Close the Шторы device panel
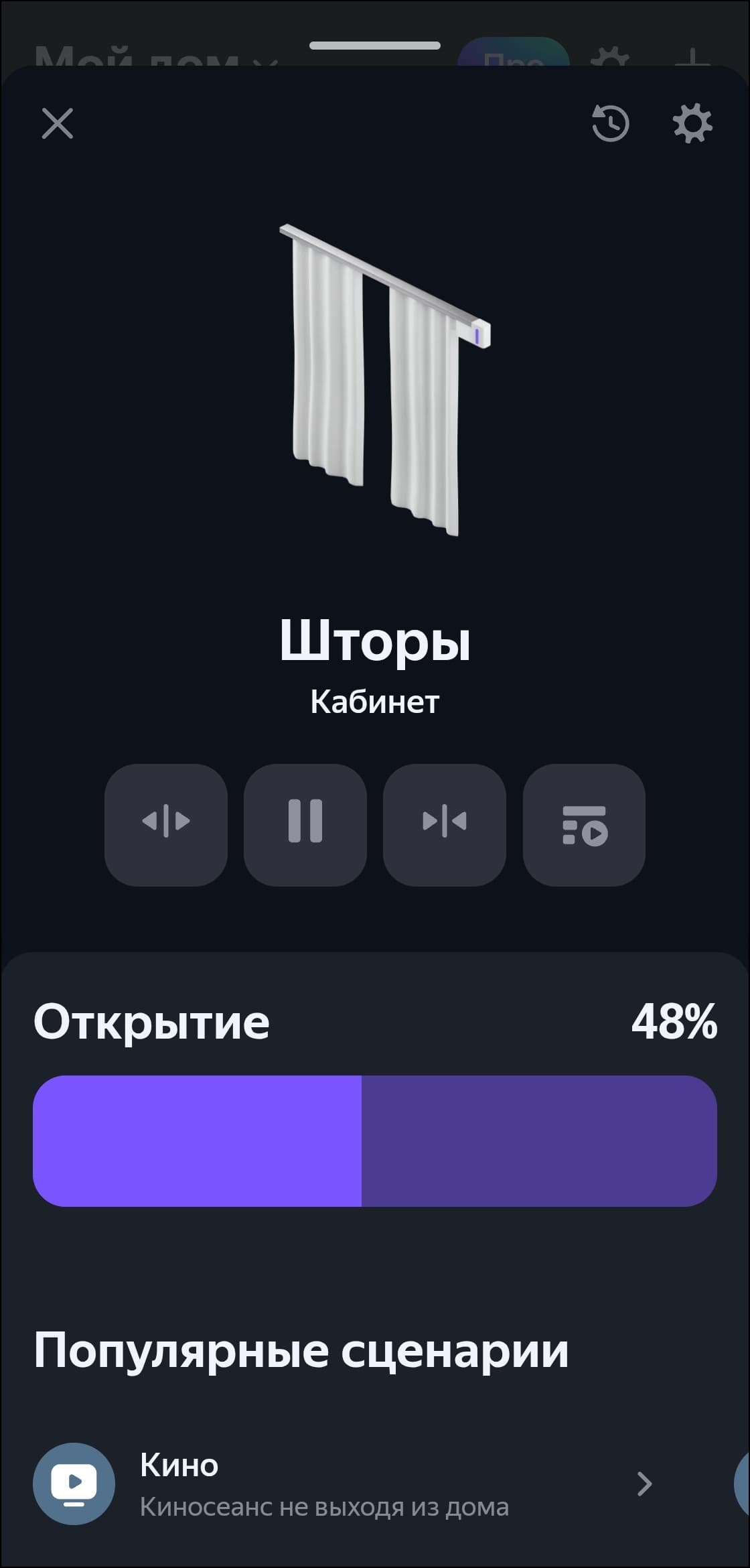This screenshot has width=750, height=1568. pyautogui.click(x=58, y=124)
